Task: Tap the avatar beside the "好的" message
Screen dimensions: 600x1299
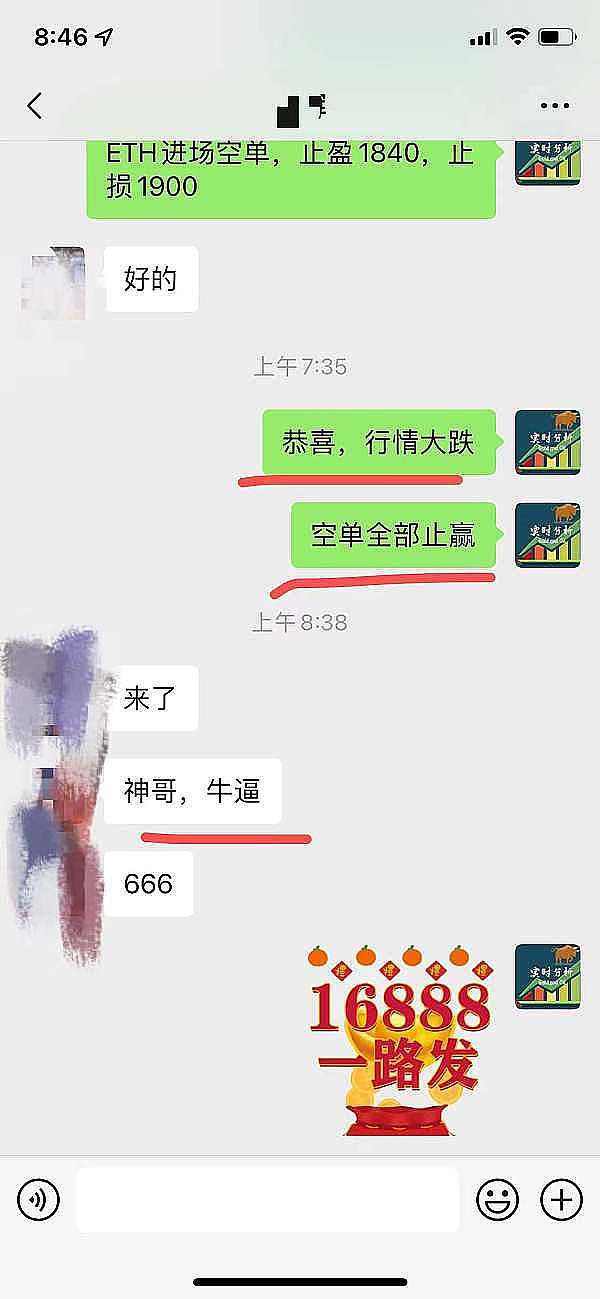Action: point(53,279)
